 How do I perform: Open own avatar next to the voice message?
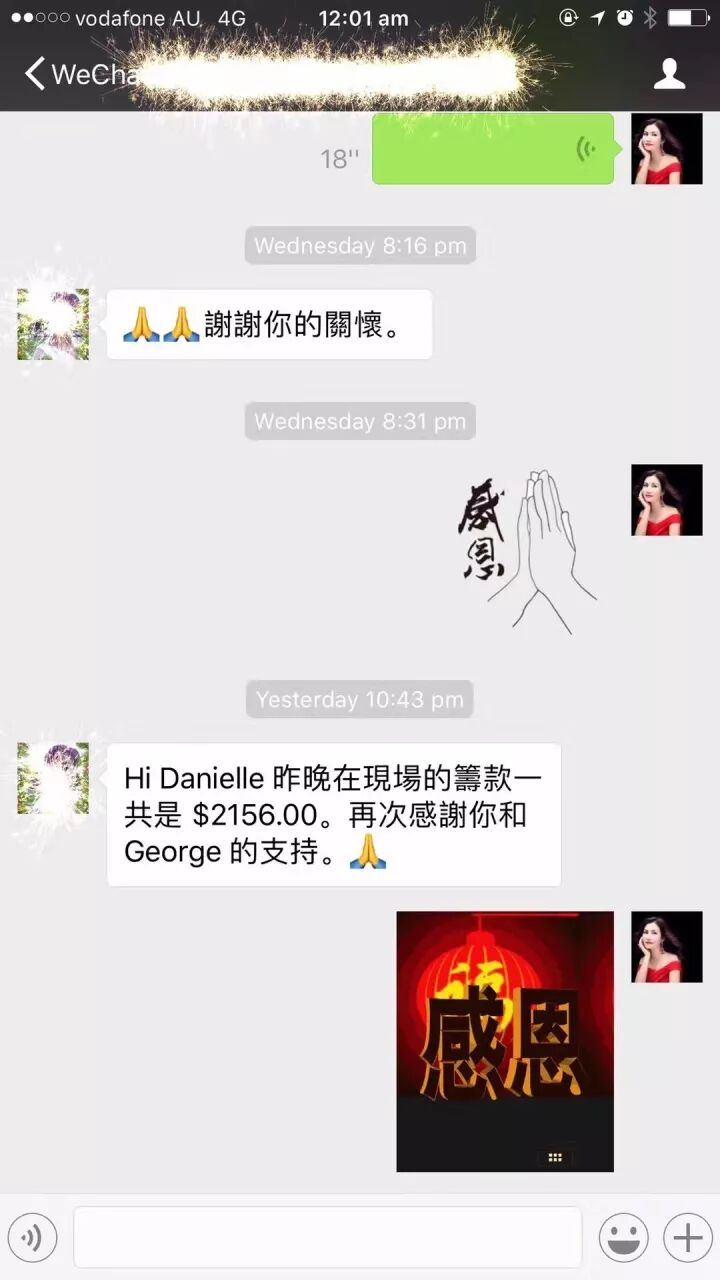[666, 149]
